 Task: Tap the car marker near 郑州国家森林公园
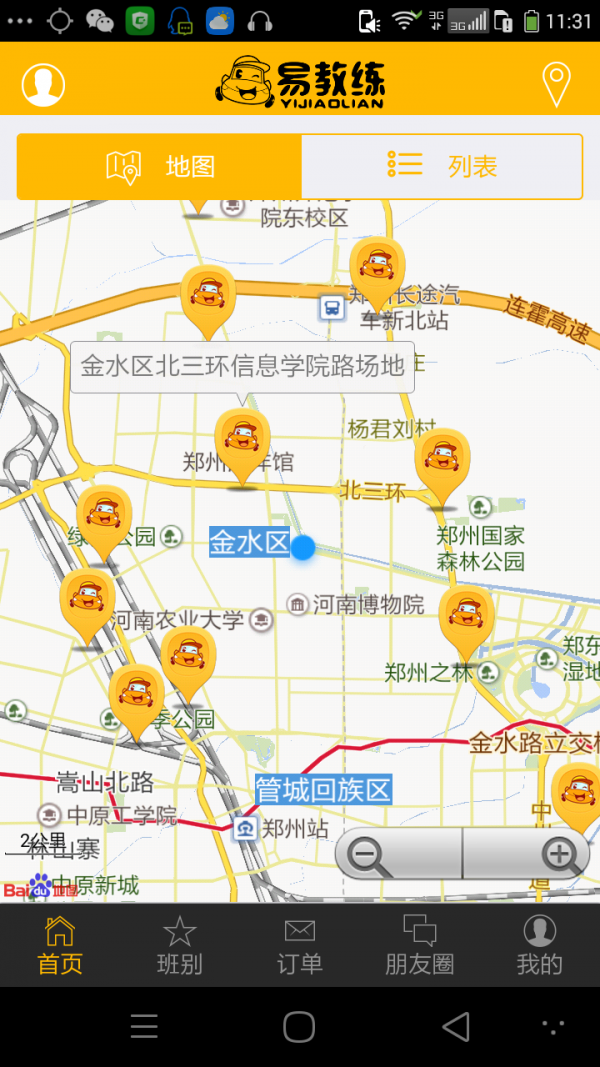[x=442, y=462]
